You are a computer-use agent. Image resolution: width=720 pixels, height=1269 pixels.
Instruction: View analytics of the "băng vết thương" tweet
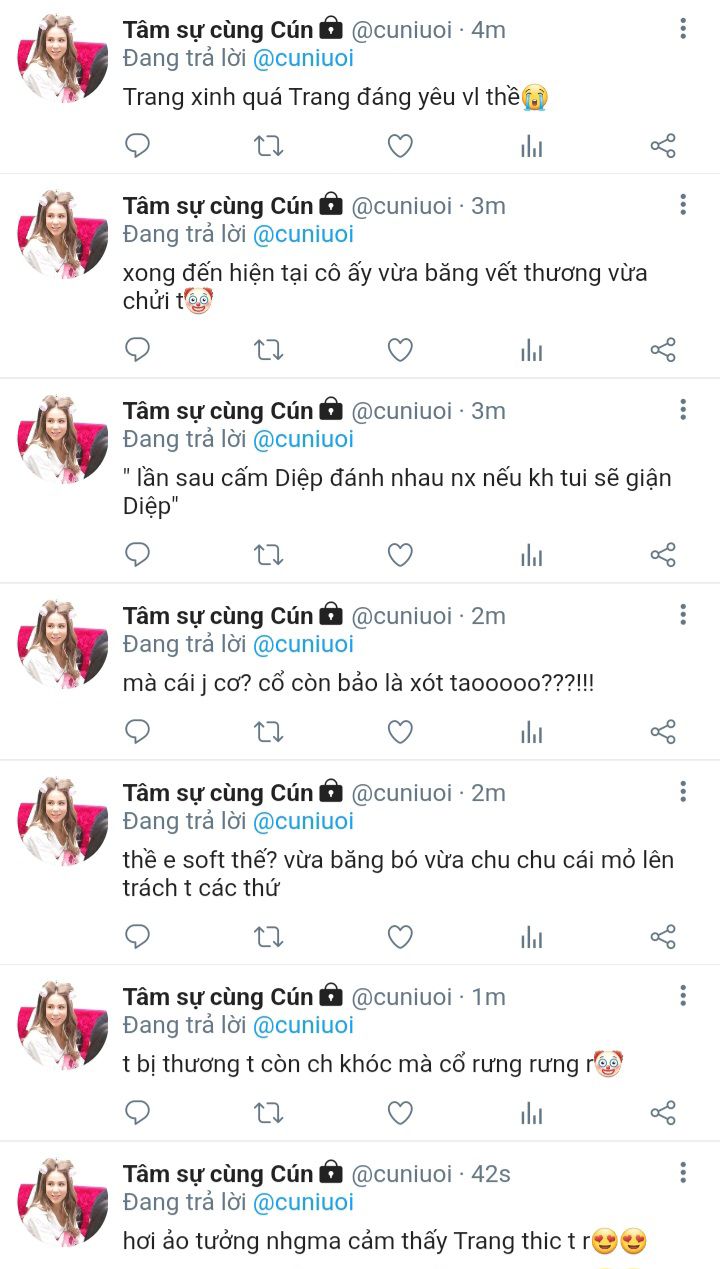(532, 349)
